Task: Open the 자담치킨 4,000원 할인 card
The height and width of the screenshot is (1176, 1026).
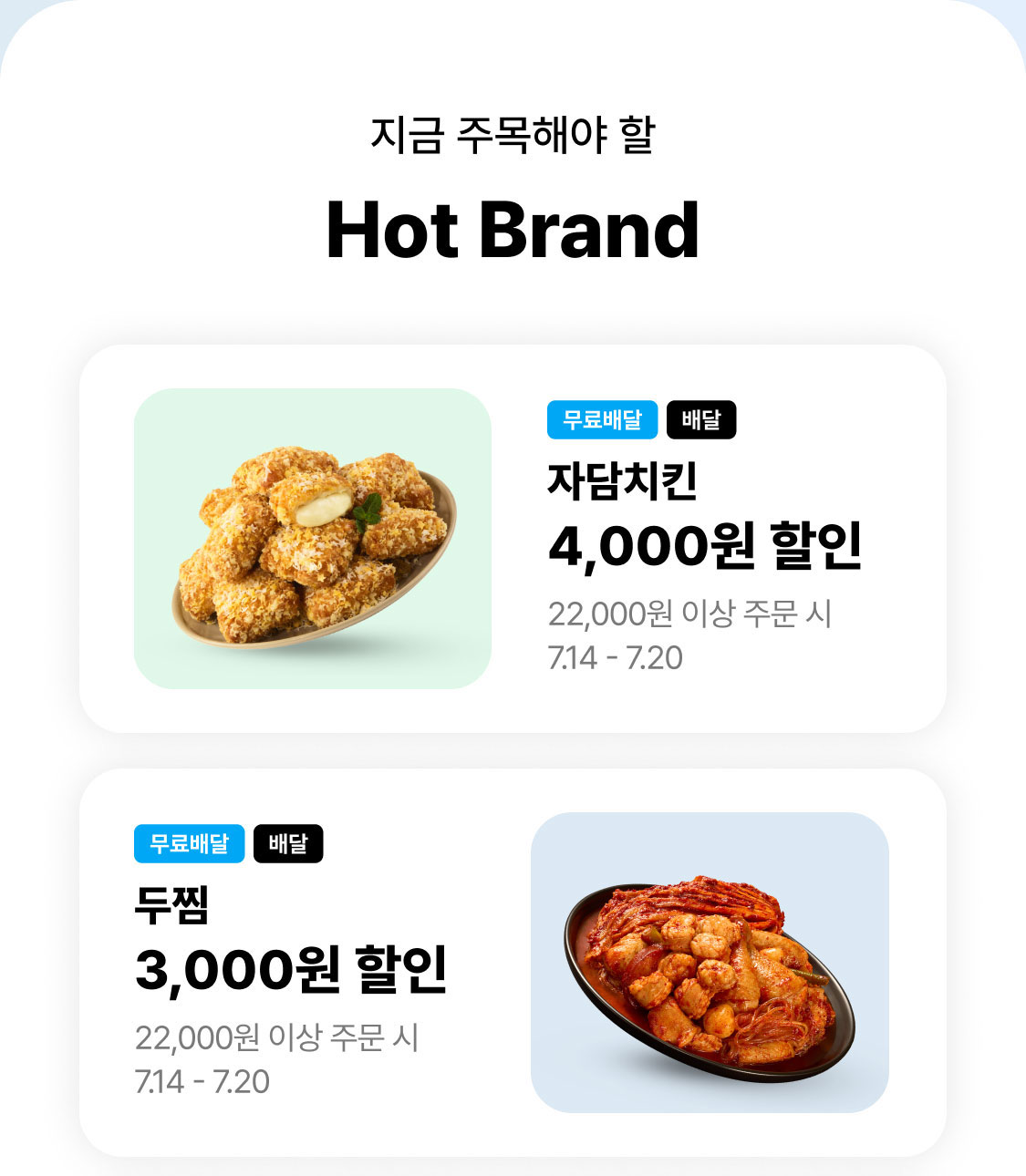Action: pos(513,538)
